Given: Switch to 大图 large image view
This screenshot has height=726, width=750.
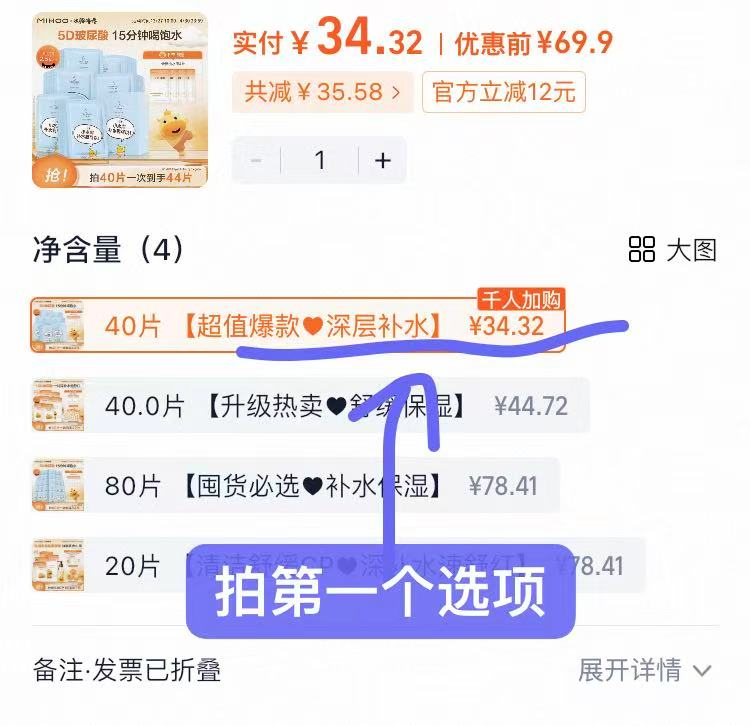Looking at the screenshot, I should pos(672,249).
